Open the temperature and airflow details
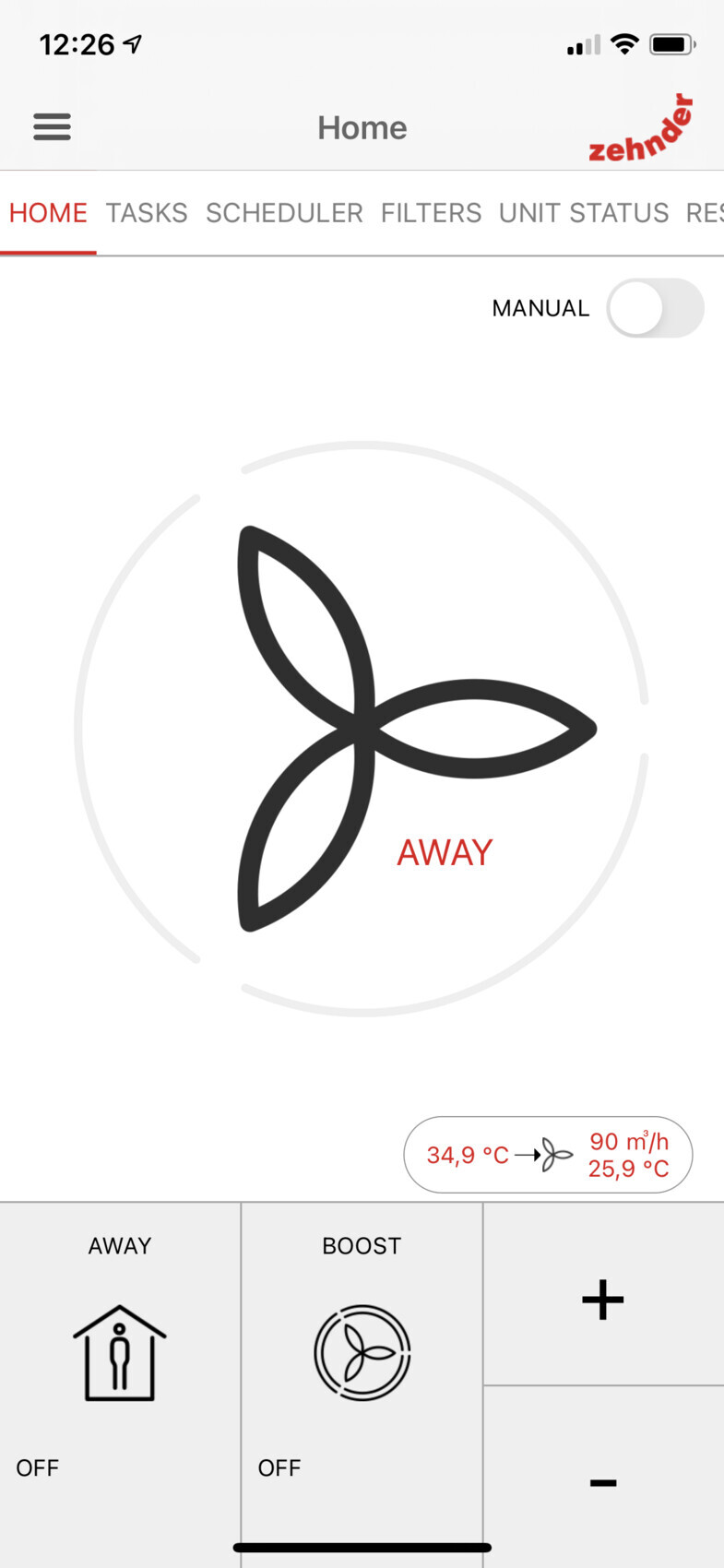724x1568 pixels. tap(548, 1155)
